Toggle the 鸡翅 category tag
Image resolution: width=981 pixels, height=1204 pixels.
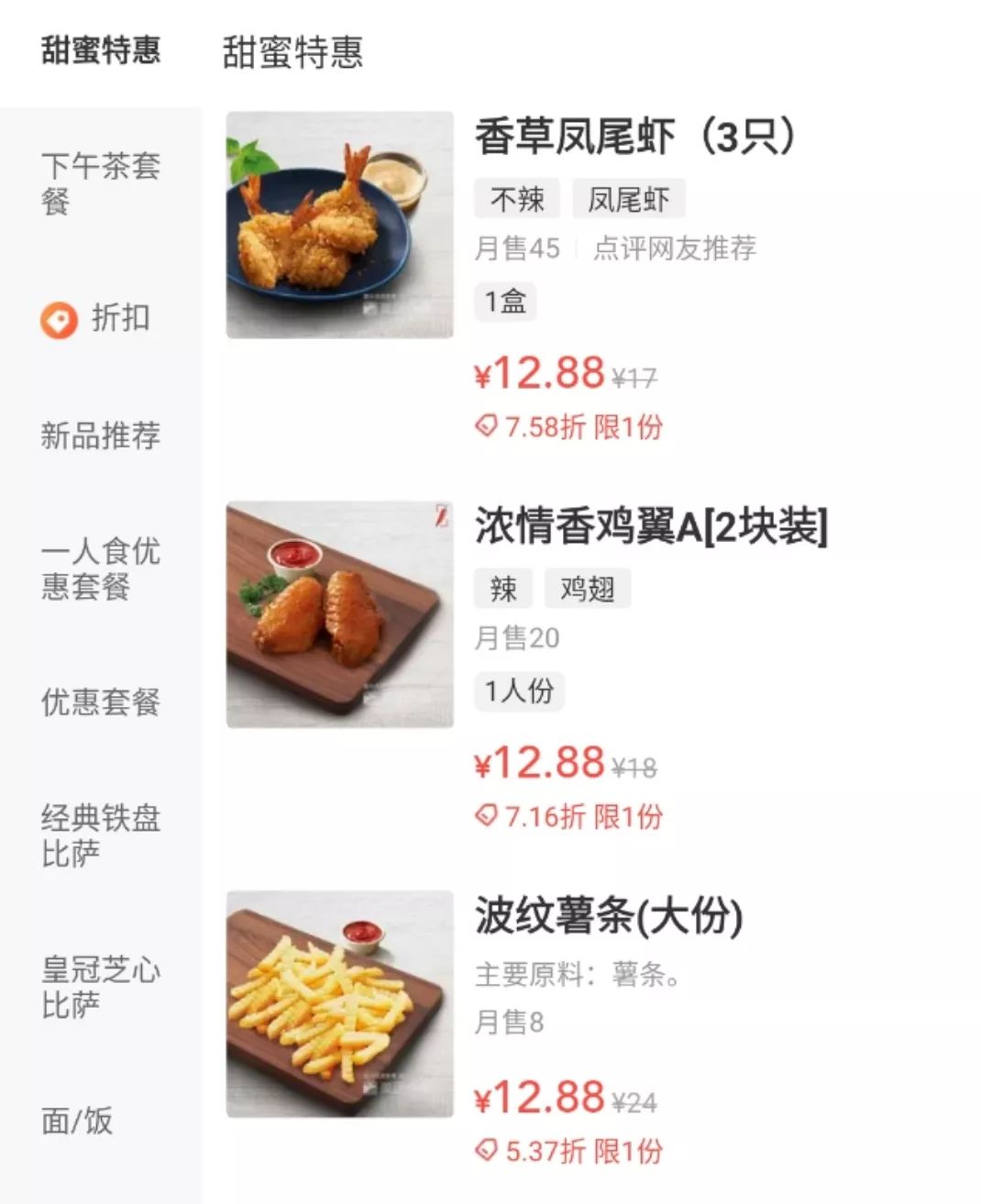tap(588, 588)
